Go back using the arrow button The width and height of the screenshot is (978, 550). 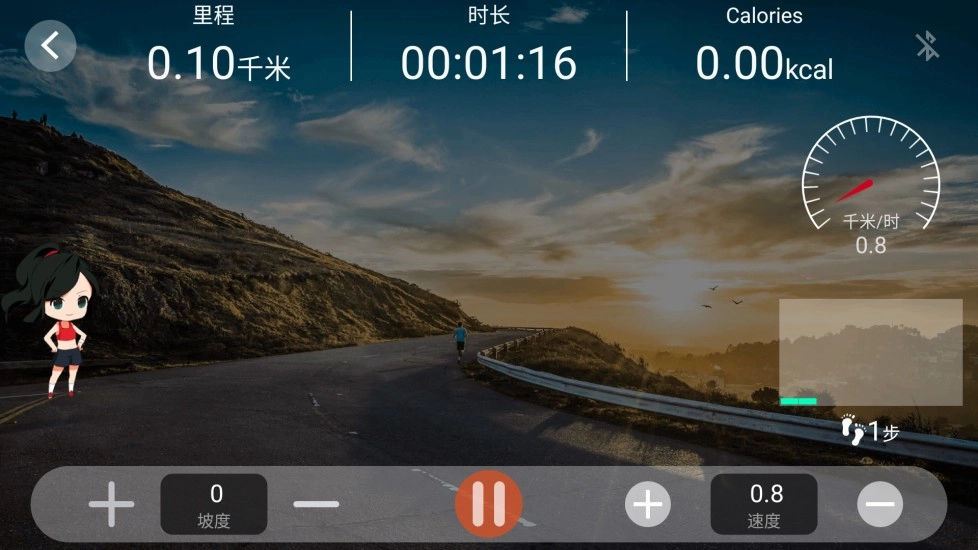pyautogui.click(x=50, y=46)
